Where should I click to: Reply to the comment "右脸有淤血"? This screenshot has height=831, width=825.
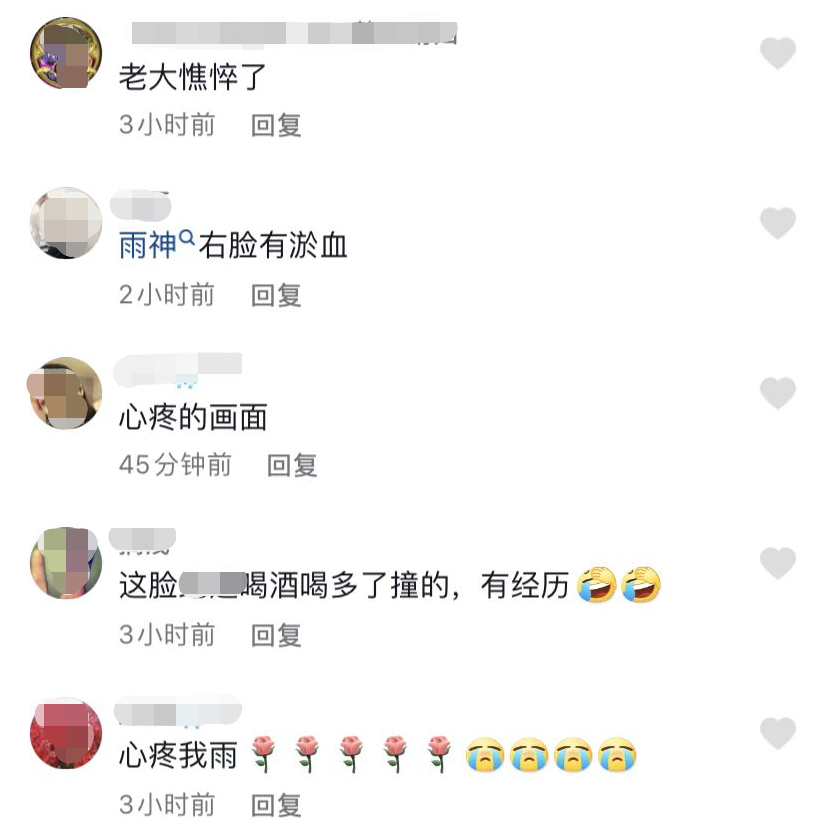point(276,295)
